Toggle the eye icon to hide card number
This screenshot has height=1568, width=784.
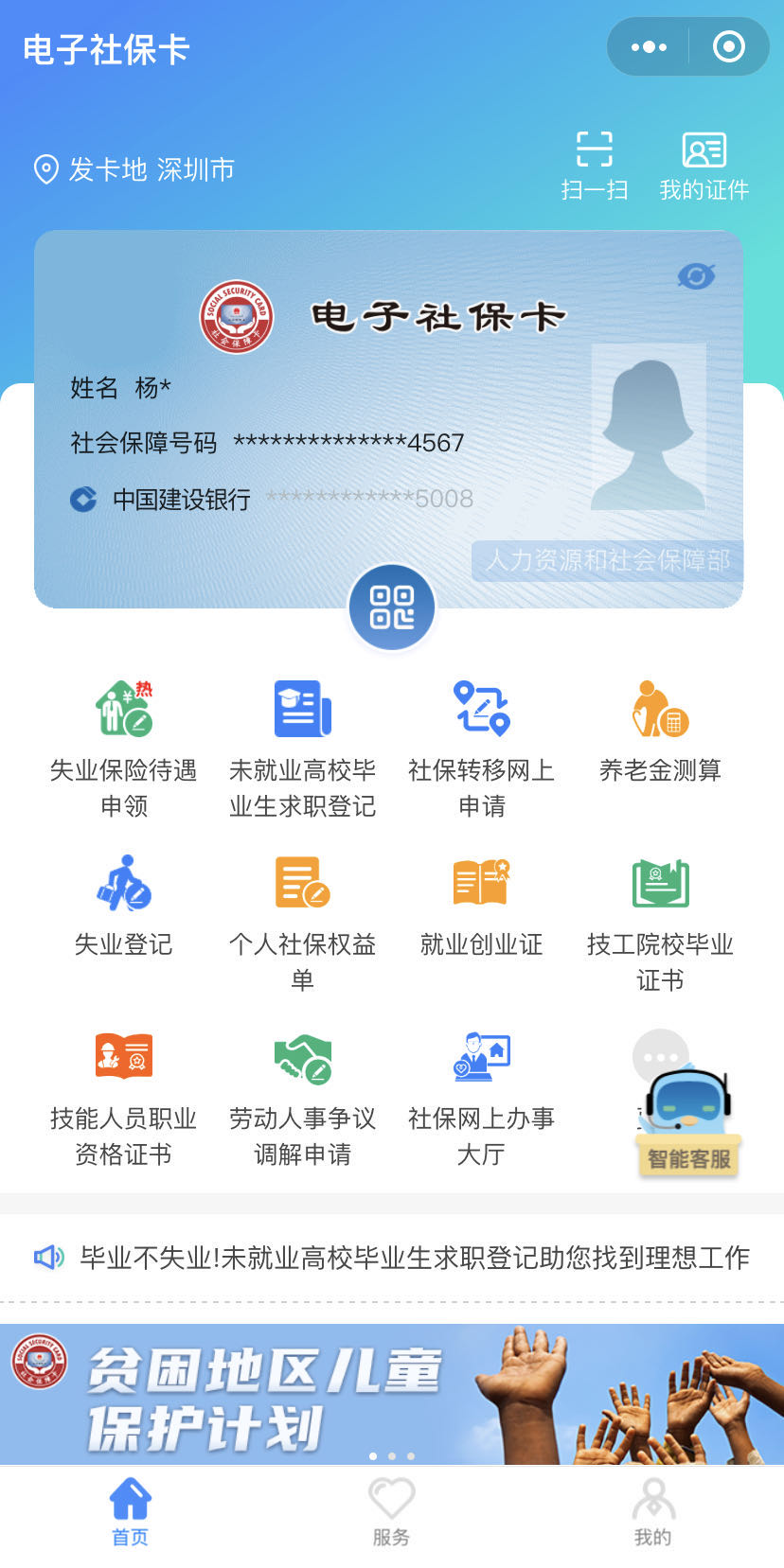(x=696, y=275)
